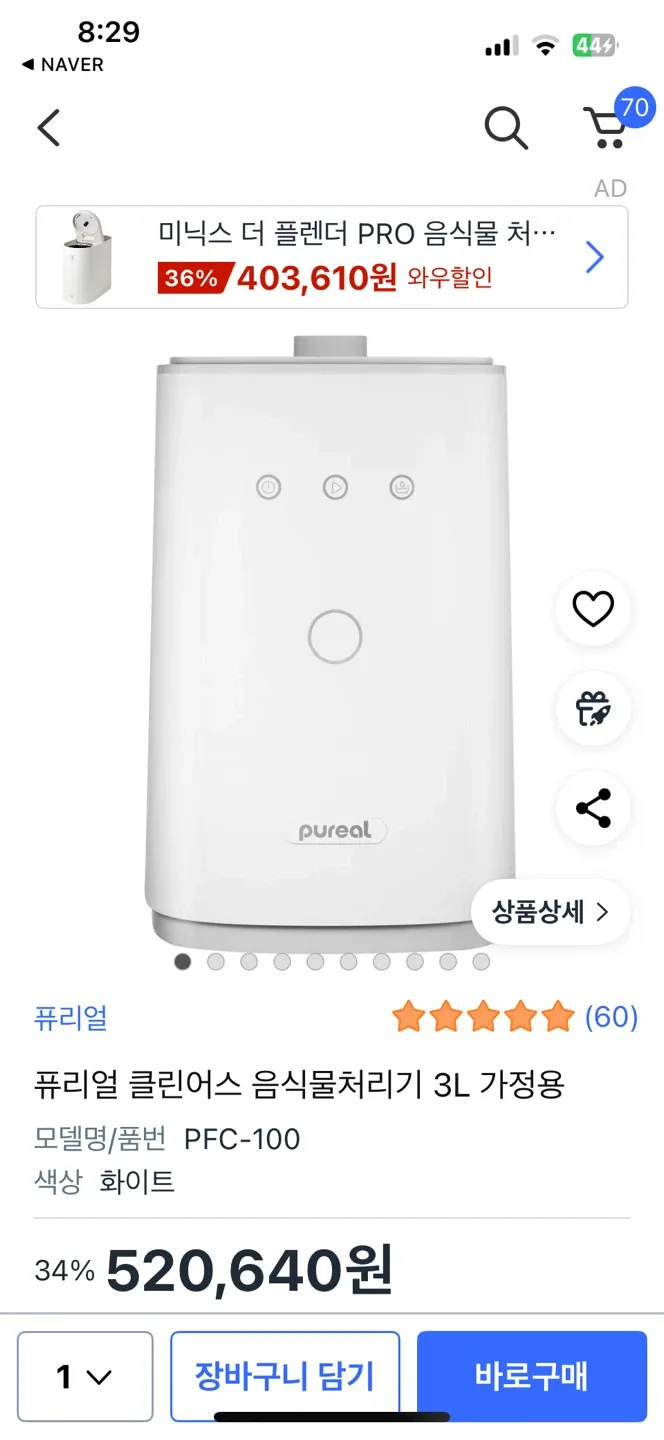This screenshot has height=1440, width=664.
Task: Tap 장바구니 담기 to add to cart
Action: click(x=284, y=1377)
